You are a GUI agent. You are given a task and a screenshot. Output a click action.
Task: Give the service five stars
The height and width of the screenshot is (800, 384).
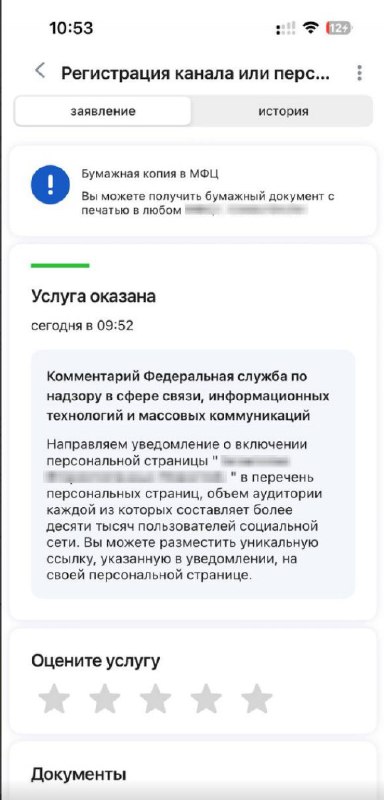pos(257,698)
